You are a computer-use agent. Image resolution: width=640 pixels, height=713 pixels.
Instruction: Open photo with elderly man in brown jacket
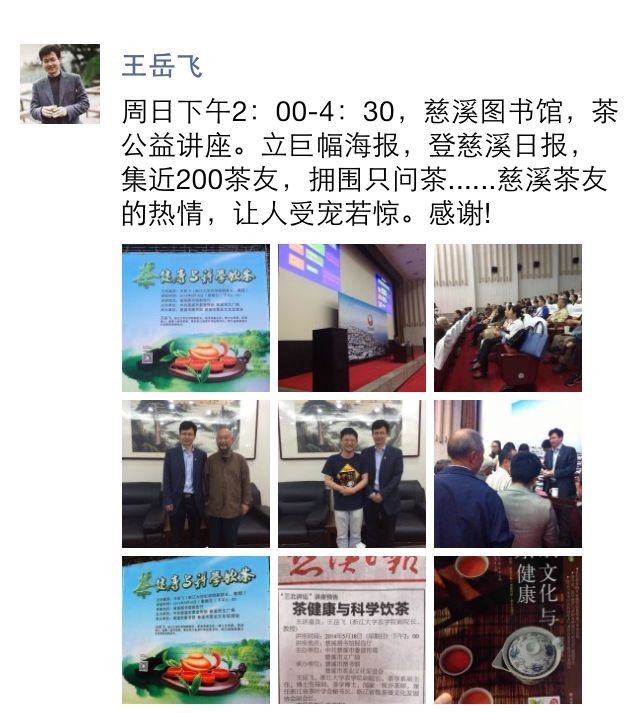click(195, 473)
